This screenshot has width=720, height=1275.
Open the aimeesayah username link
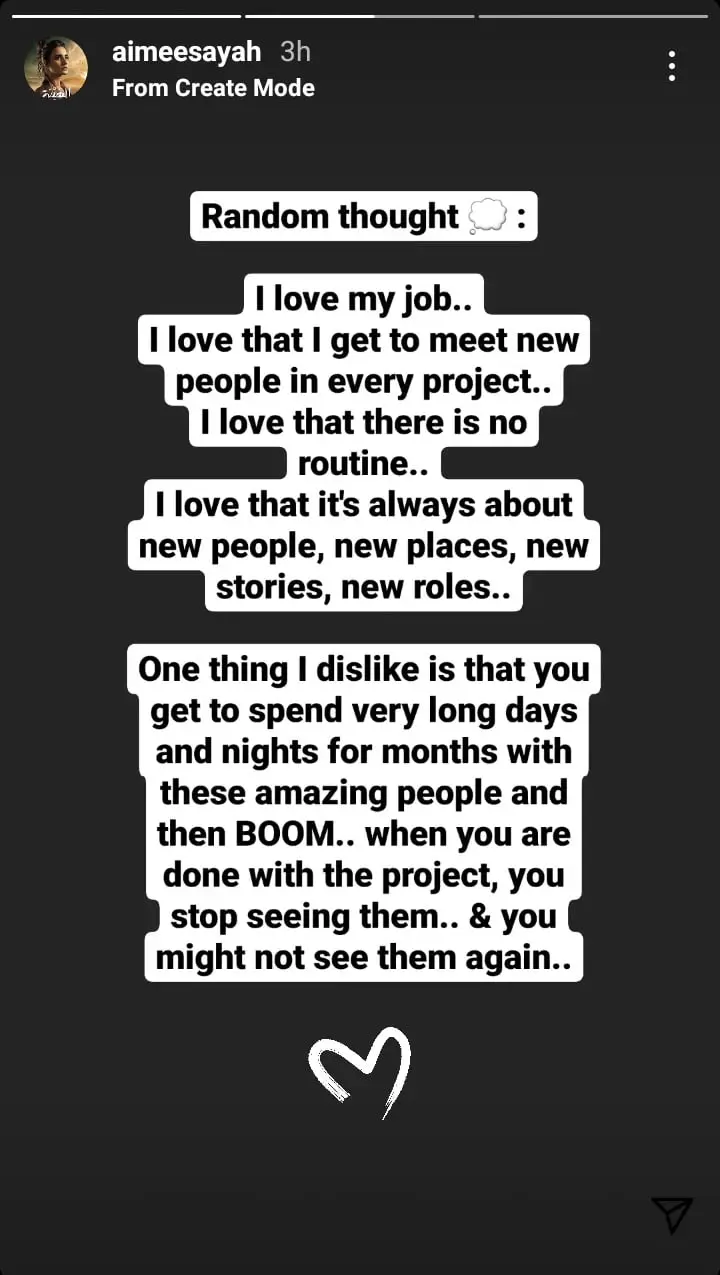(186, 52)
